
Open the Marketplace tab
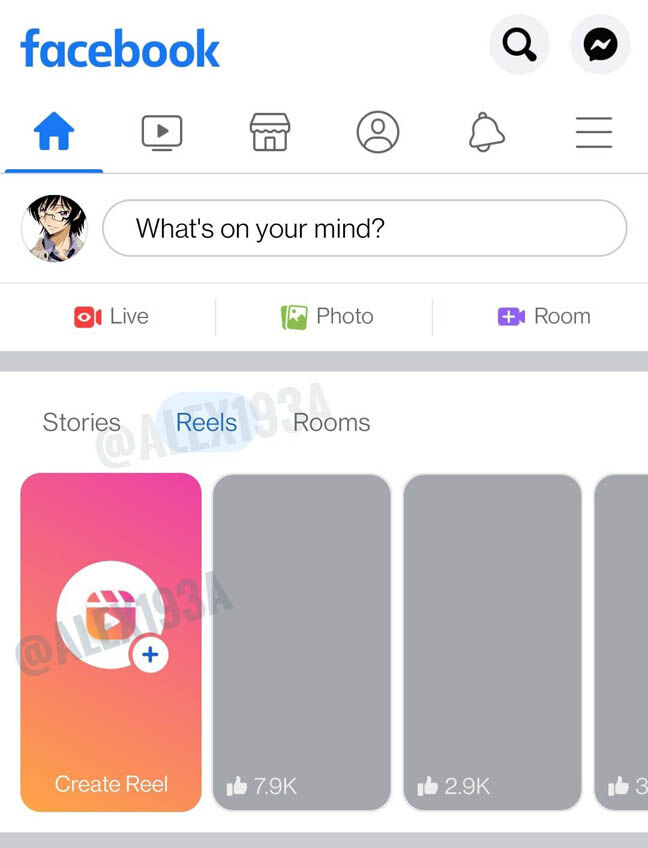[x=270, y=132]
